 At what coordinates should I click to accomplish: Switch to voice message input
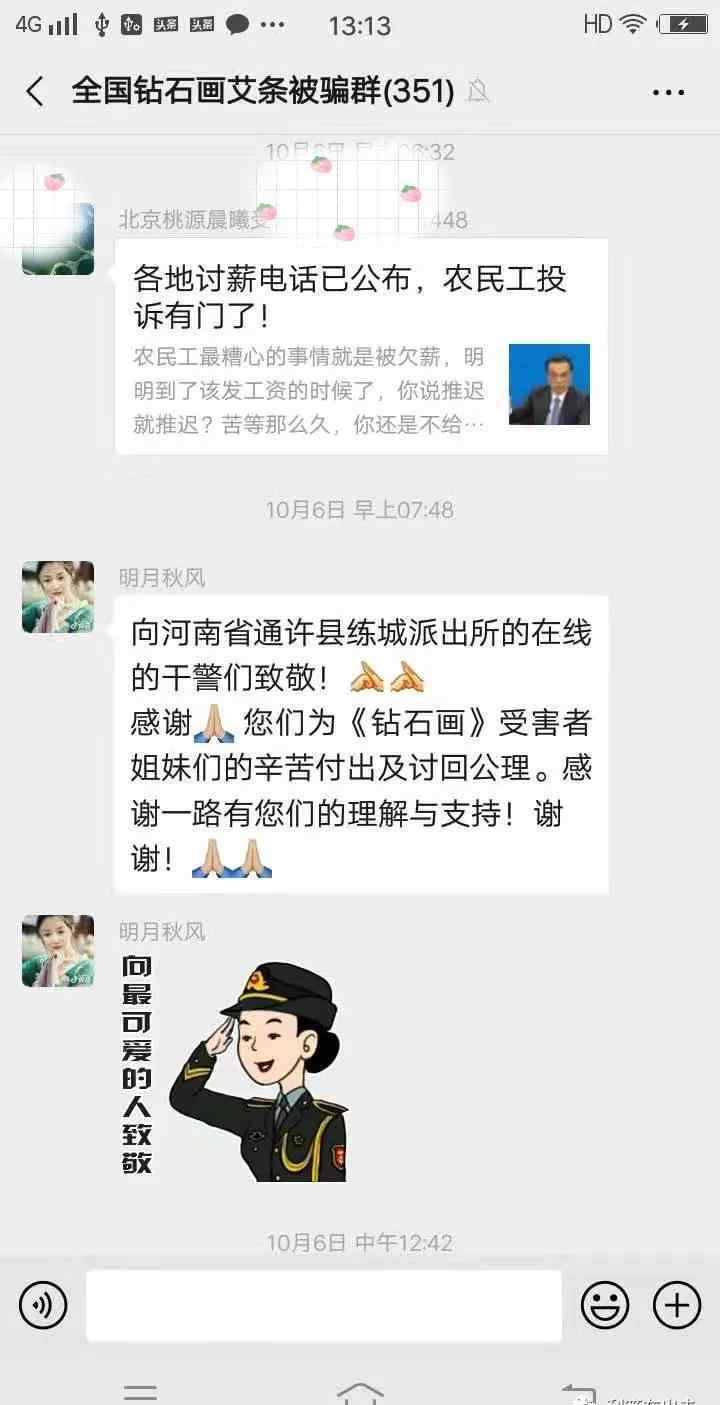coord(43,1305)
